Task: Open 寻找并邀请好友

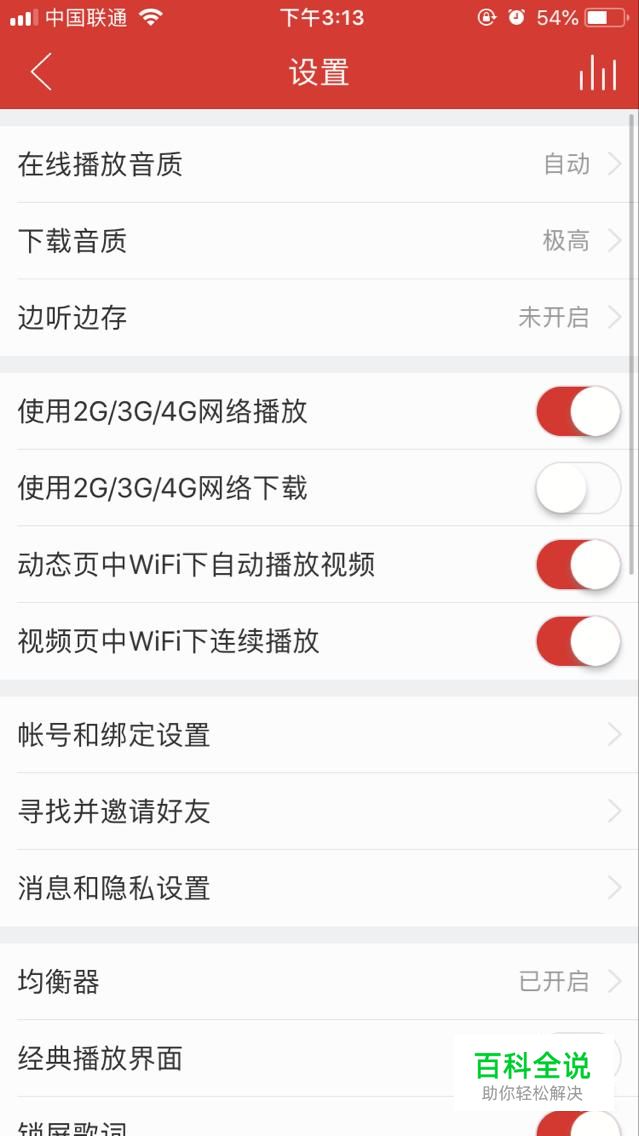Action: (x=320, y=811)
